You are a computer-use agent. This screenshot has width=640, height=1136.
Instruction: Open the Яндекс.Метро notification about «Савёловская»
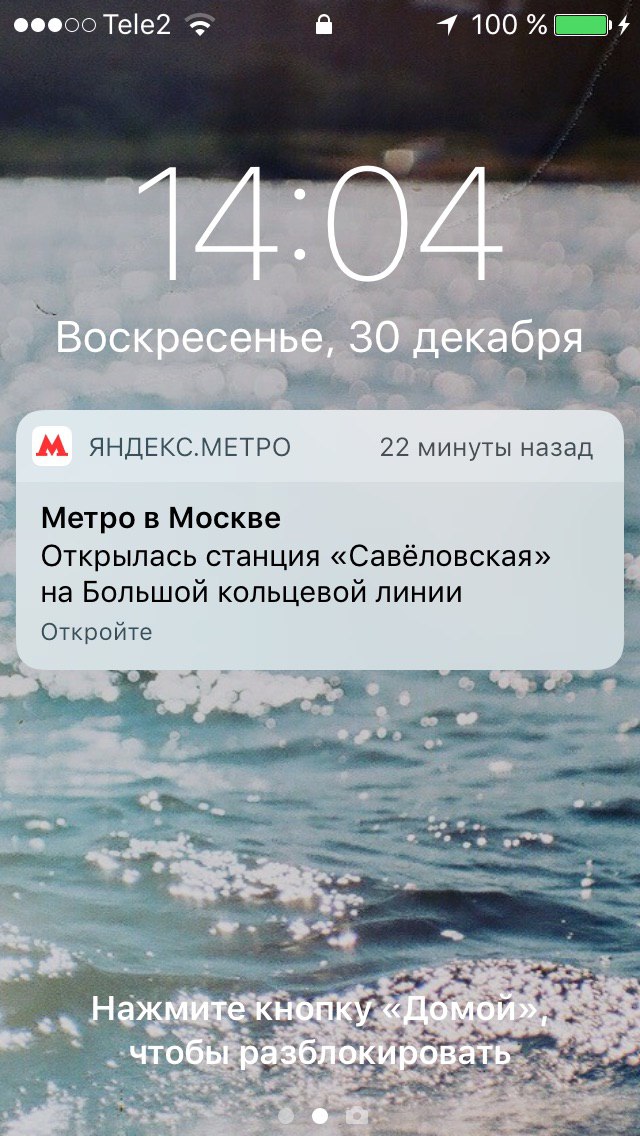pos(320,540)
